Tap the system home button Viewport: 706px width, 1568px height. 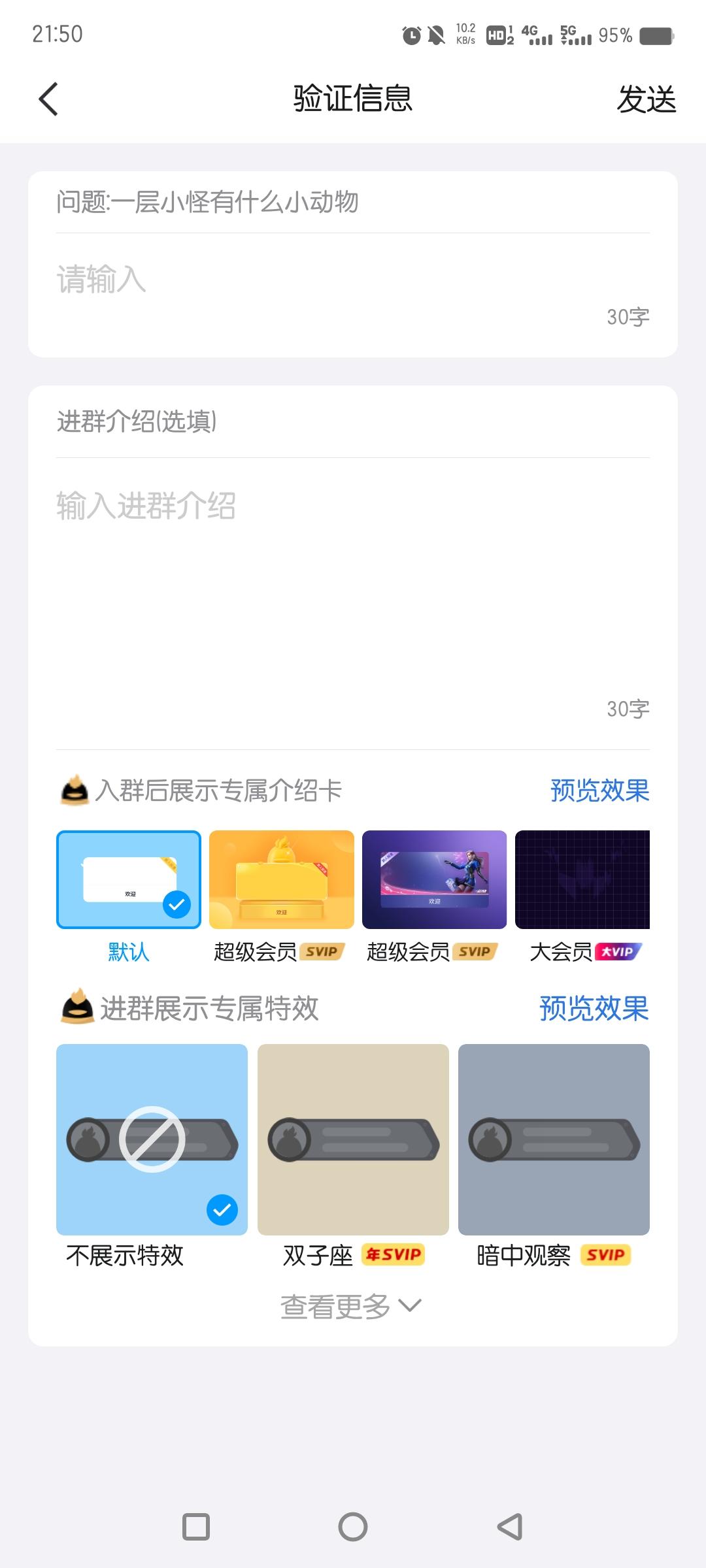tap(353, 1527)
